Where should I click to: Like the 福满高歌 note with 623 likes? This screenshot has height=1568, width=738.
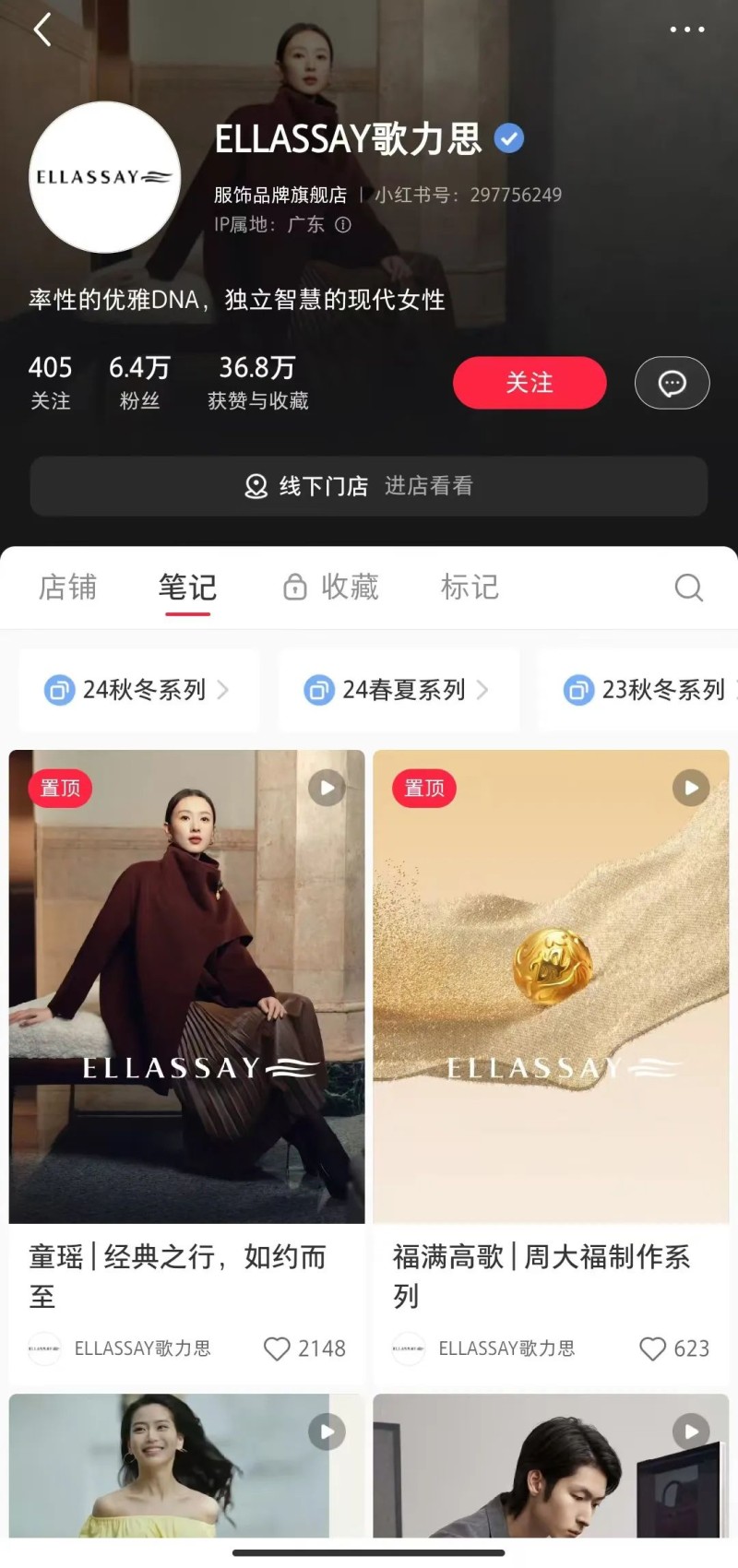[652, 1348]
